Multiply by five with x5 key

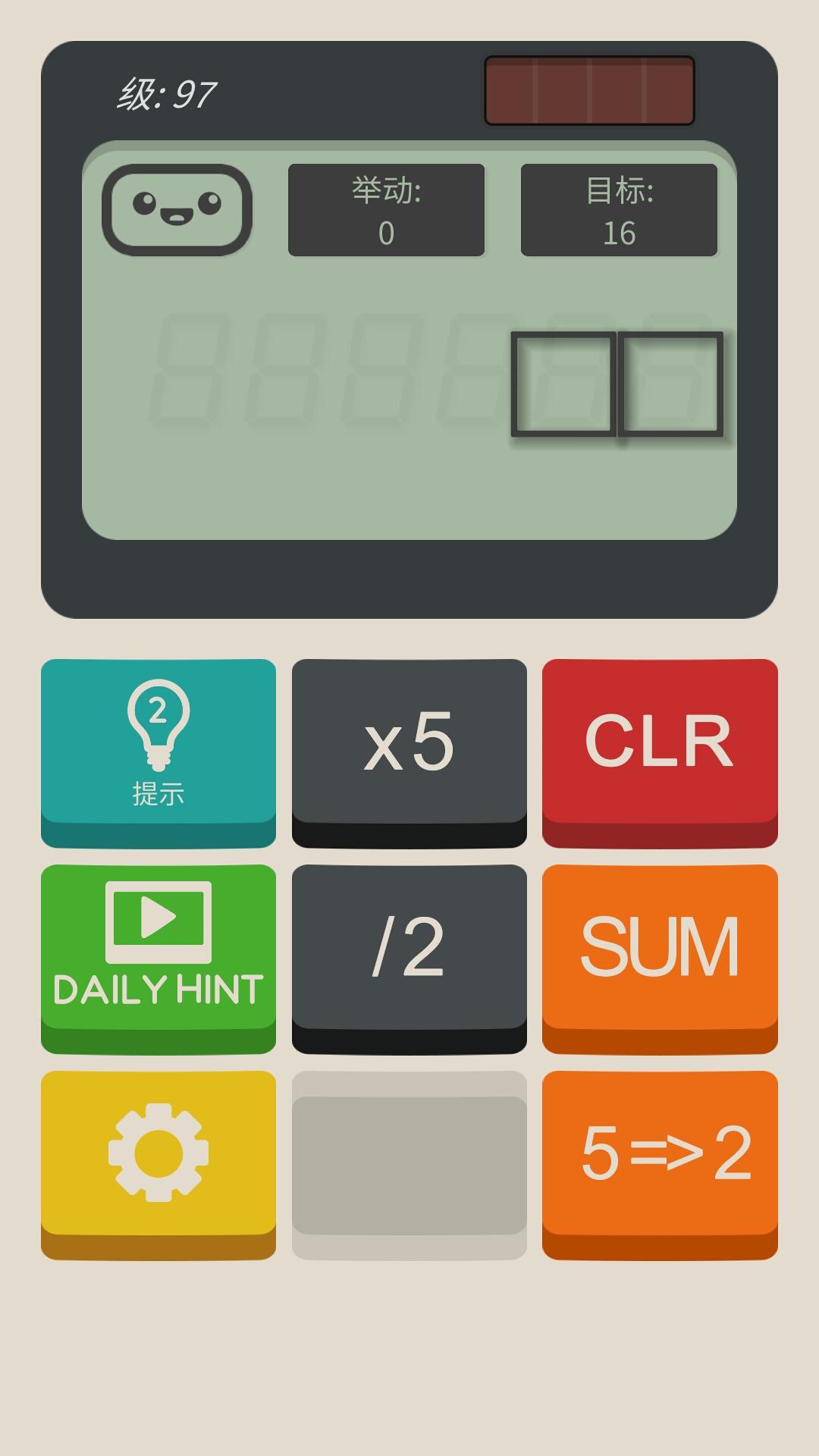click(x=409, y=752)
